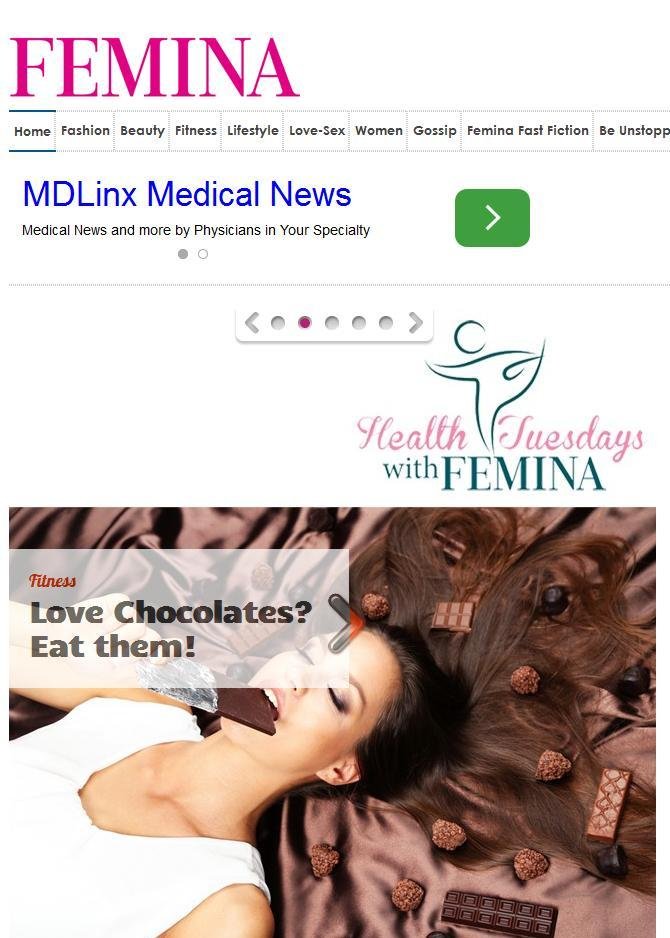The image size is (670, 938).
Task: Jump to the first carousel dot
Action: point(278,323)
